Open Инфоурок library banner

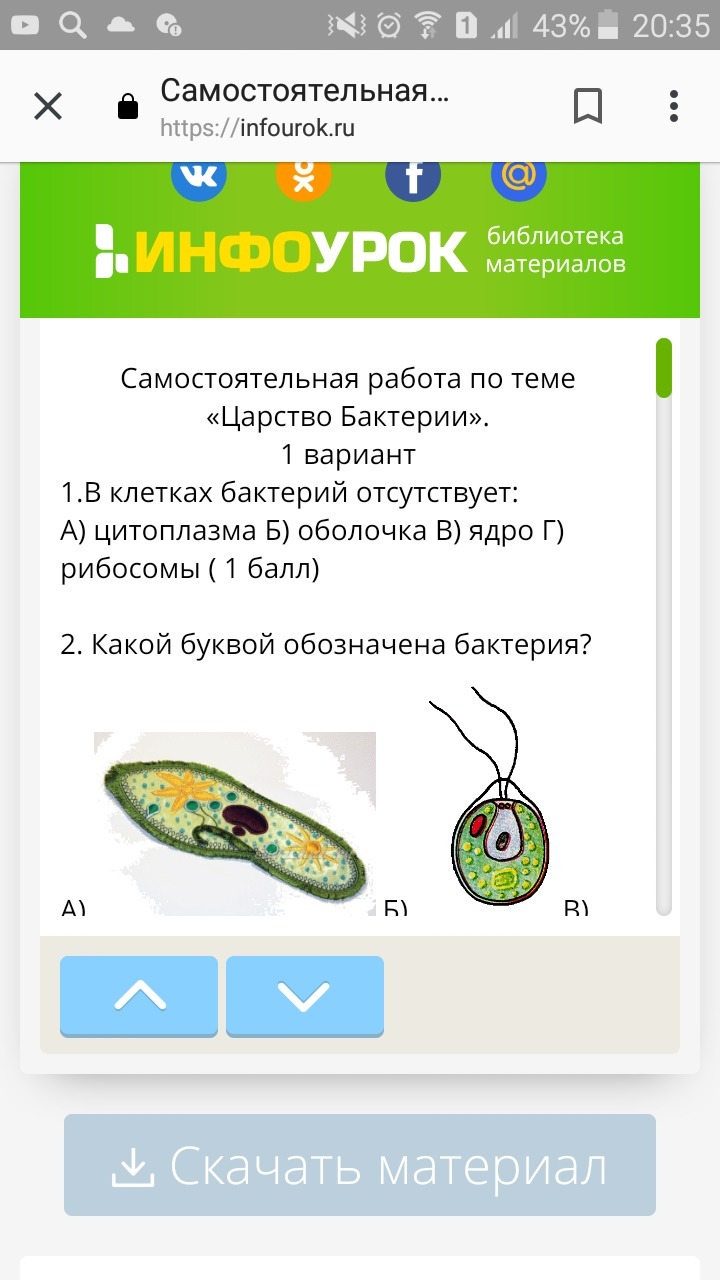pos(360,250)
